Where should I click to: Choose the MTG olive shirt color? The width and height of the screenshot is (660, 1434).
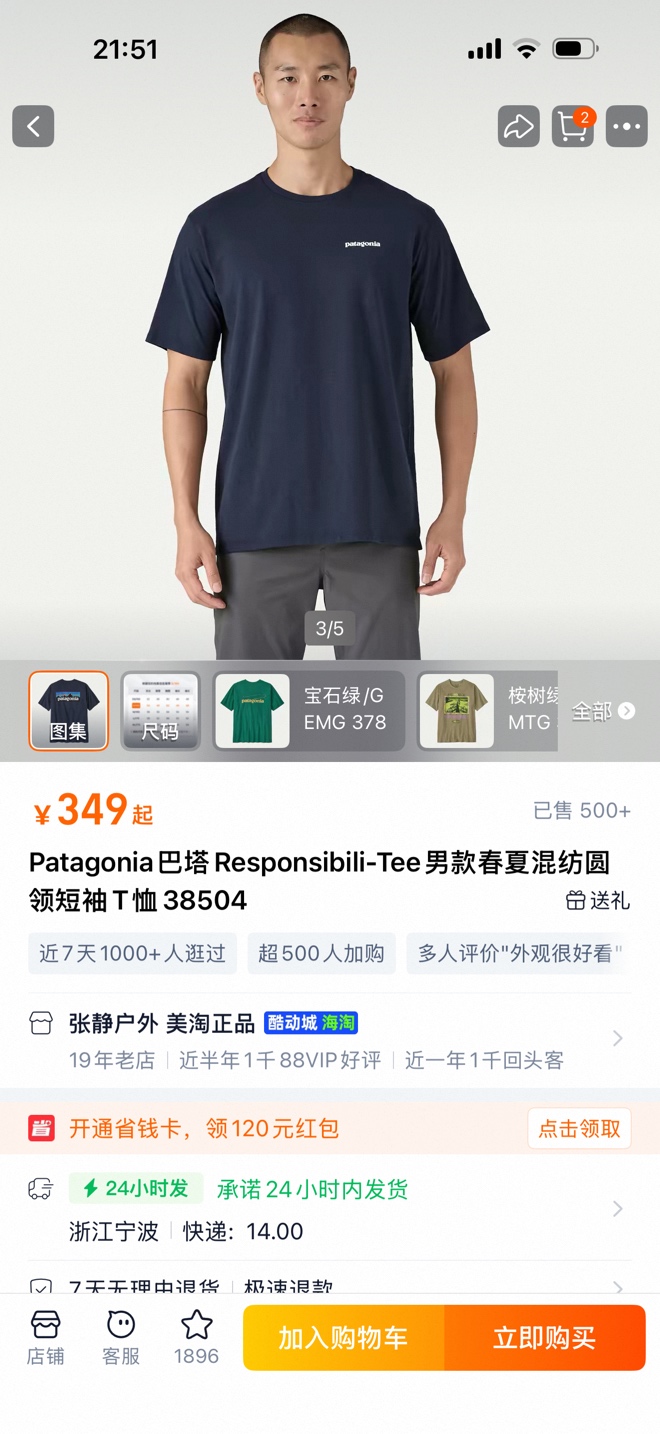488,711
